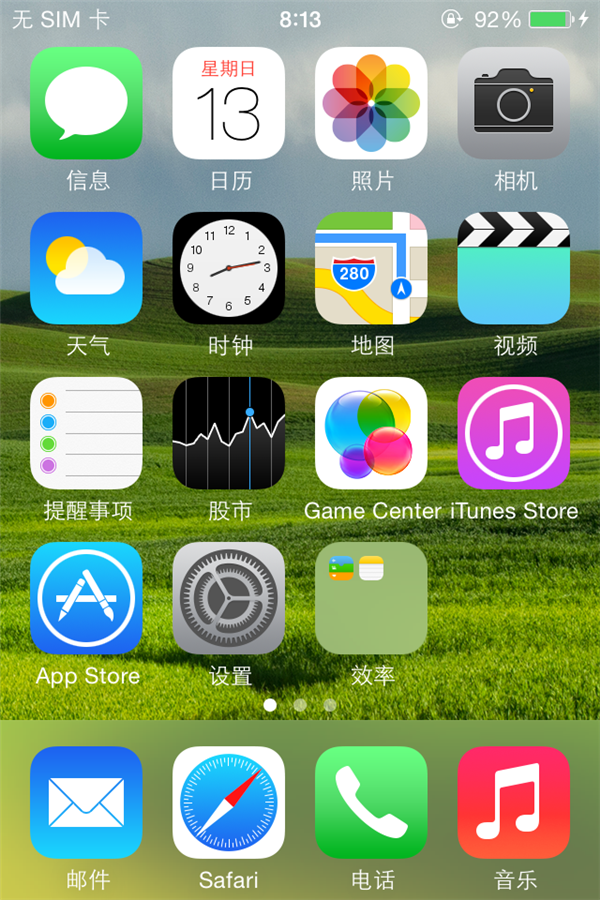Open the iTunes Store app

(x=514, y=433)
